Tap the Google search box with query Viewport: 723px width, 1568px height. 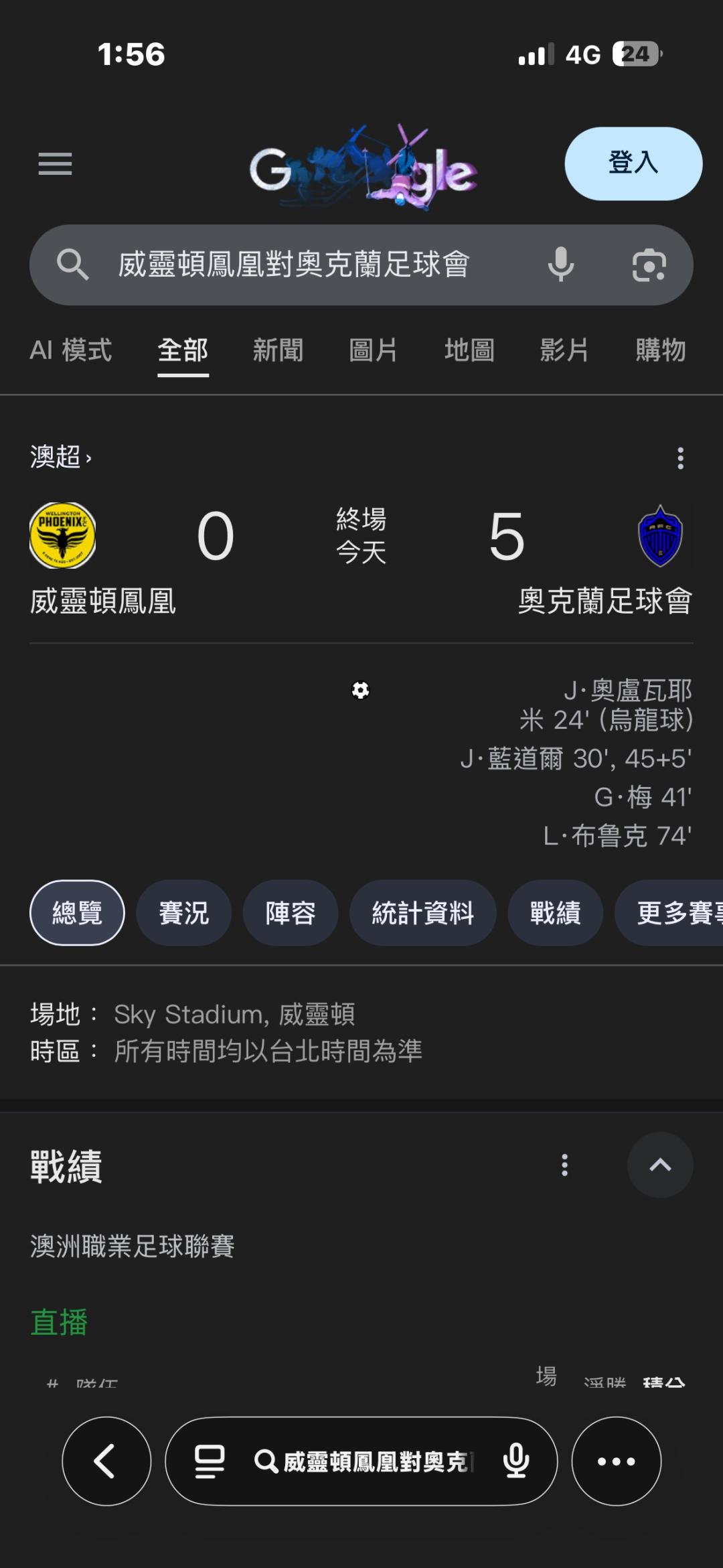(295, 265)
